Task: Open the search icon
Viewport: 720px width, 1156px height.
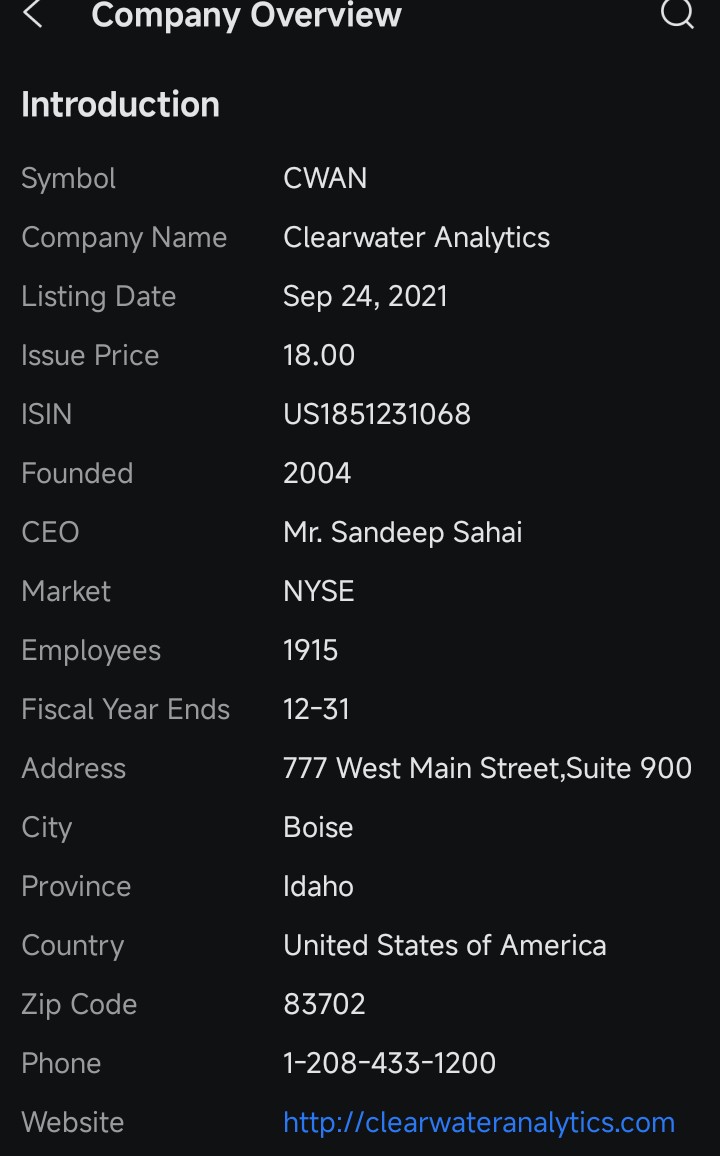Action: click(677, 14)
